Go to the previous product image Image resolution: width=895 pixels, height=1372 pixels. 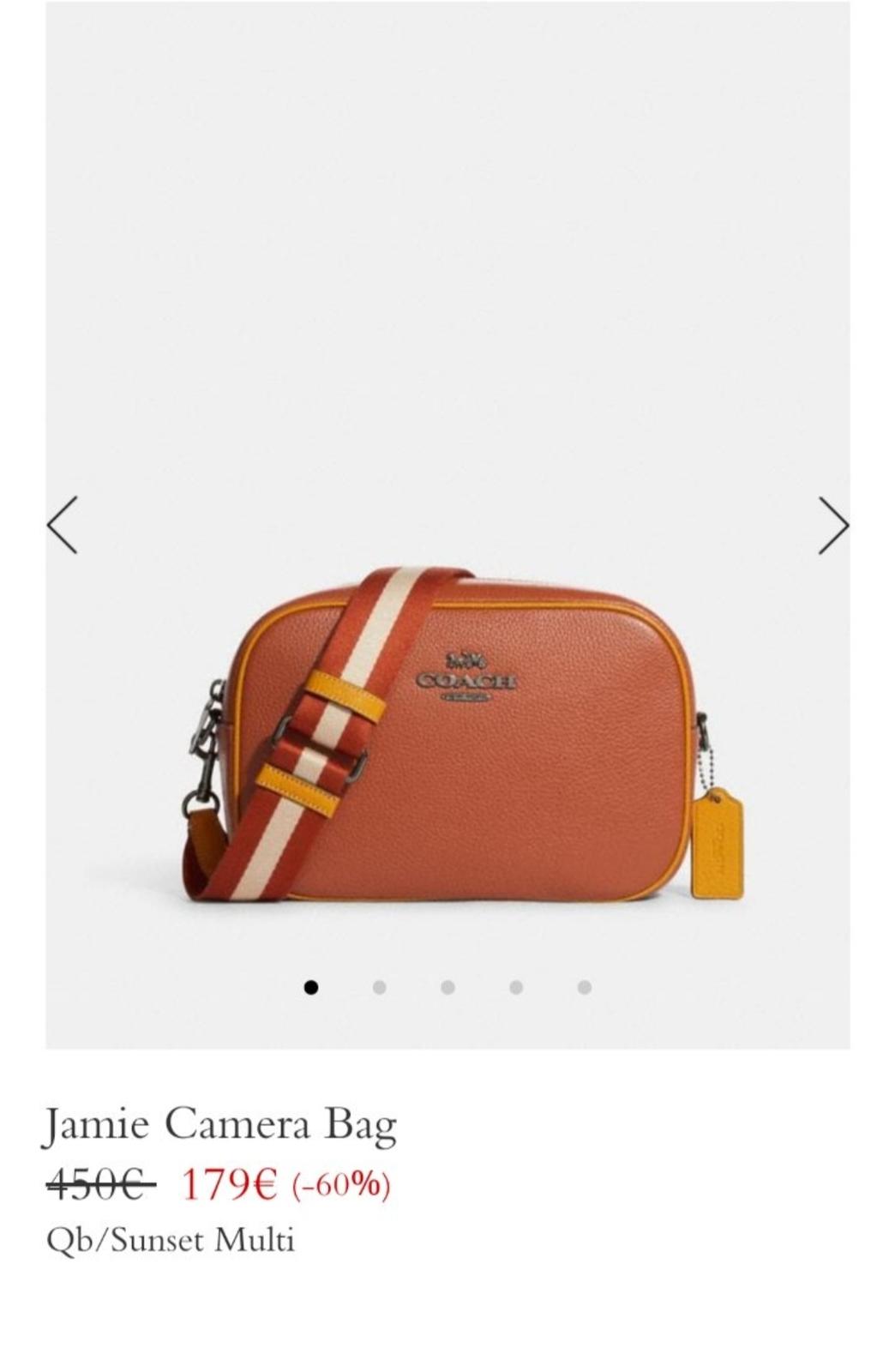click(x=63, y=525)
